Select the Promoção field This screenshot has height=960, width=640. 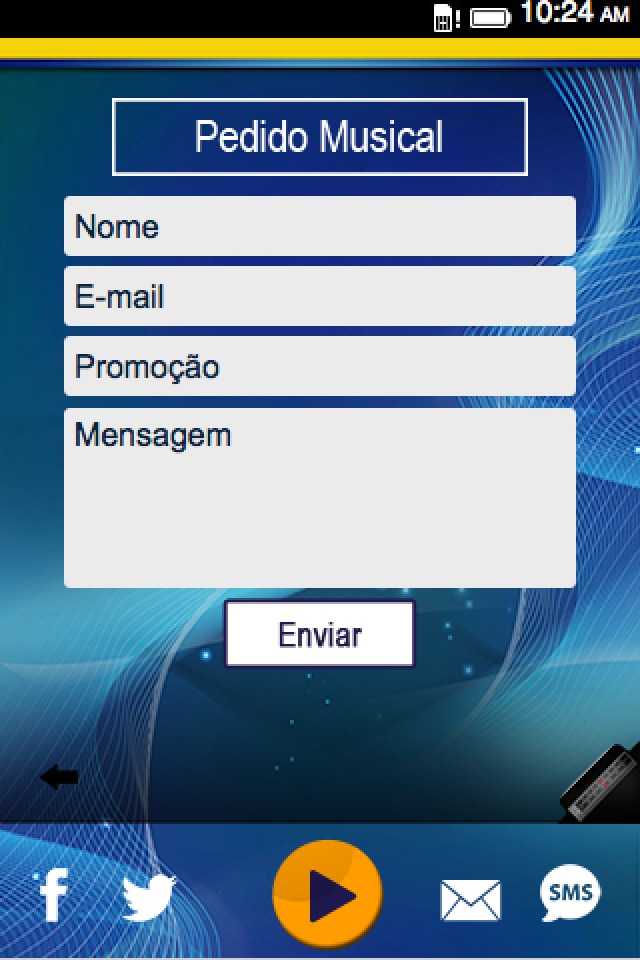tap(320, 366)
